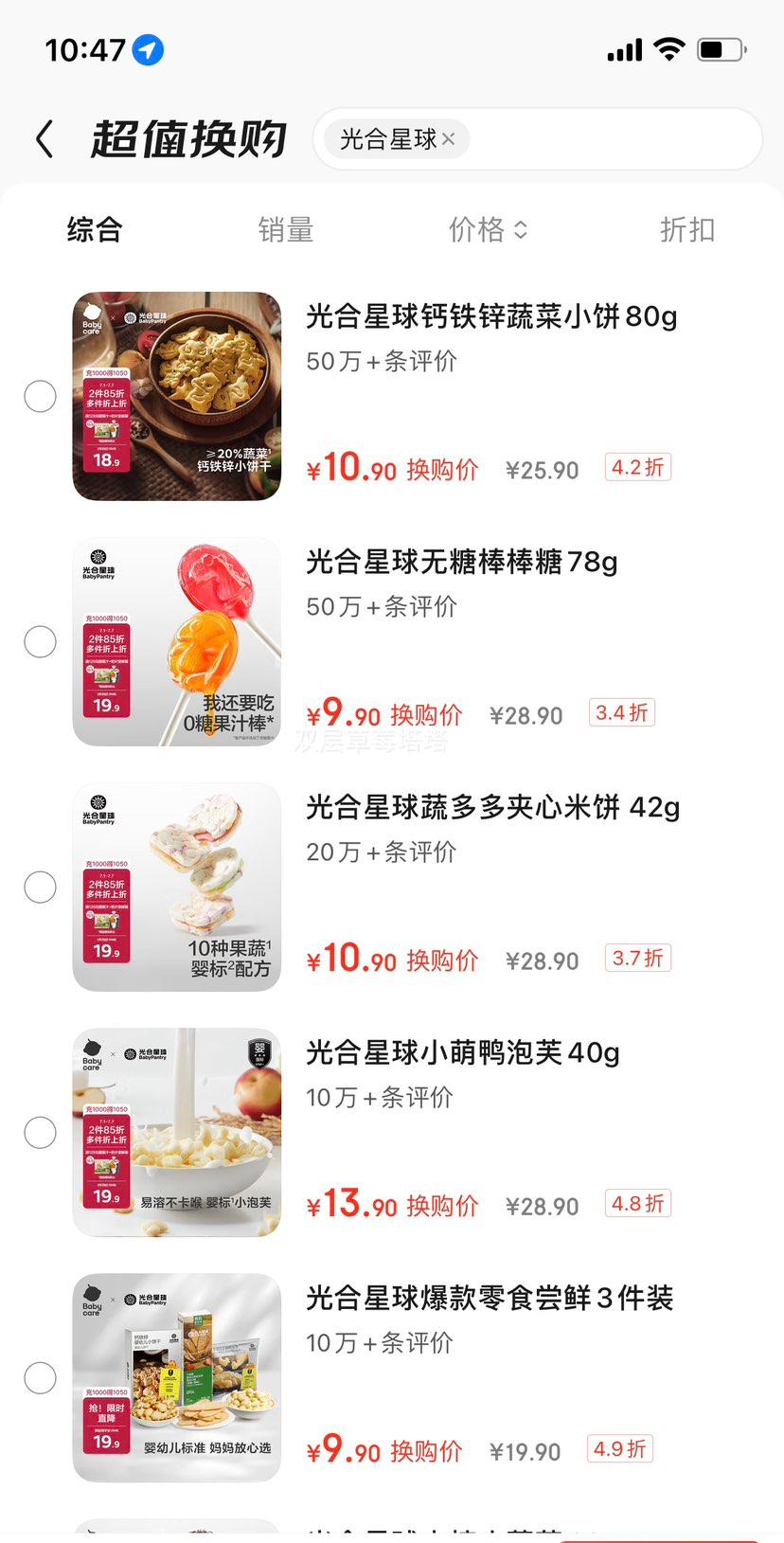Sort products by 销量
Viewport: 784px width, 1543px height.
pos(286,229)
